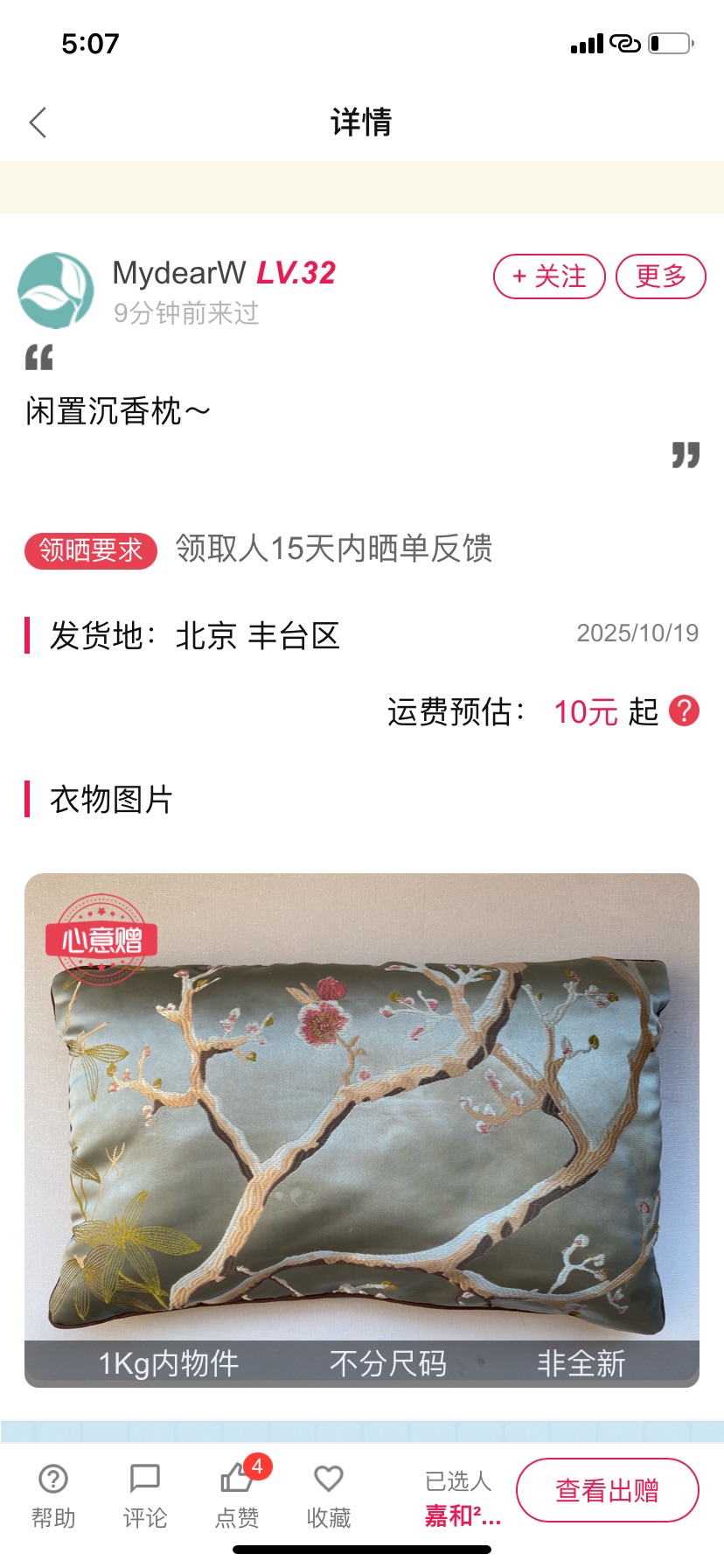The image size is (724, 1568).
Task: Go back from the 详情 page
Action: tap(38, 122)
